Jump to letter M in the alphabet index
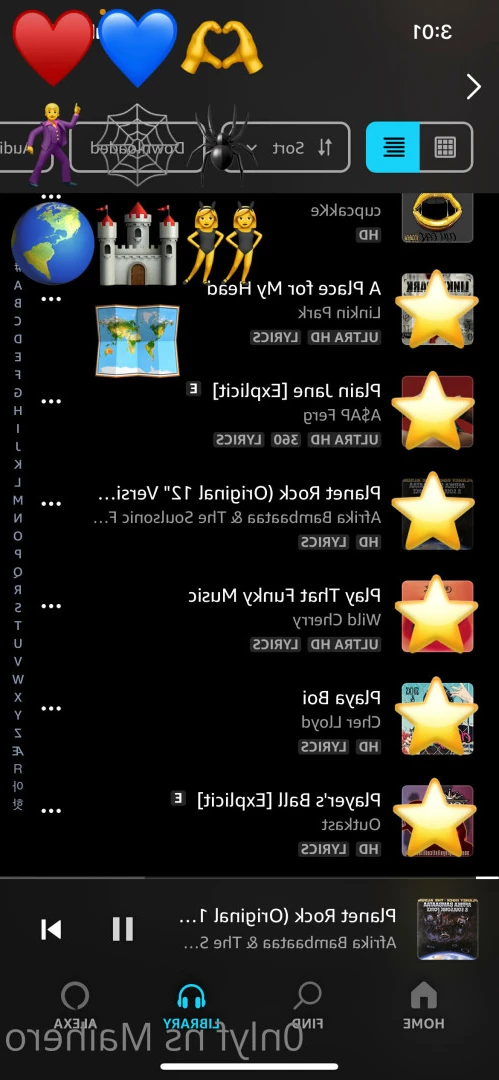Image resolution: width=499 pixels, height=1080 pixels. pos(18,500)
